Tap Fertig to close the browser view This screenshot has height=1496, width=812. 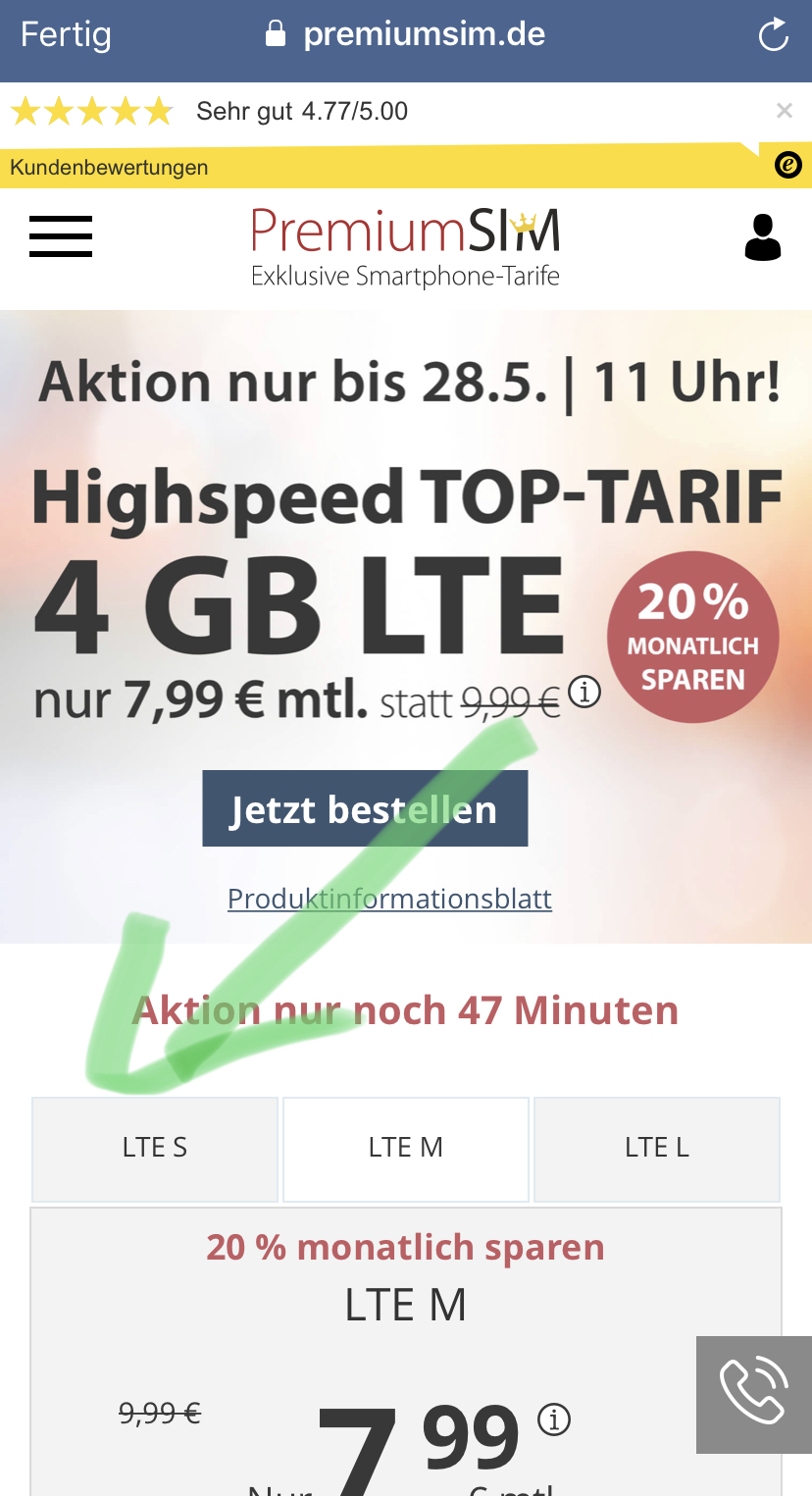click(66, 35)
